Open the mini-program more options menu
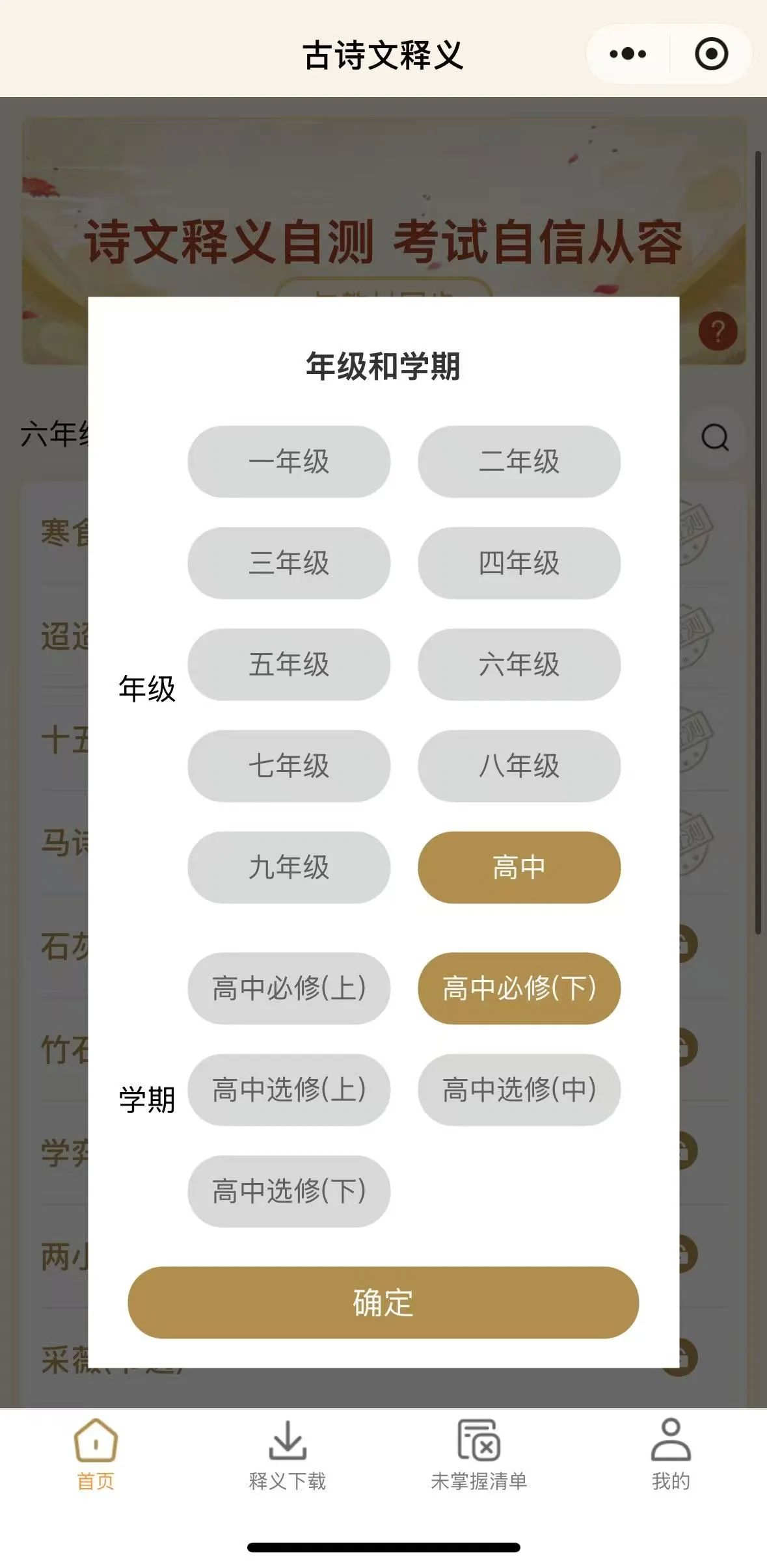Screen dimensions: 767x1568 pyautogui.click(x=628, y=54)
